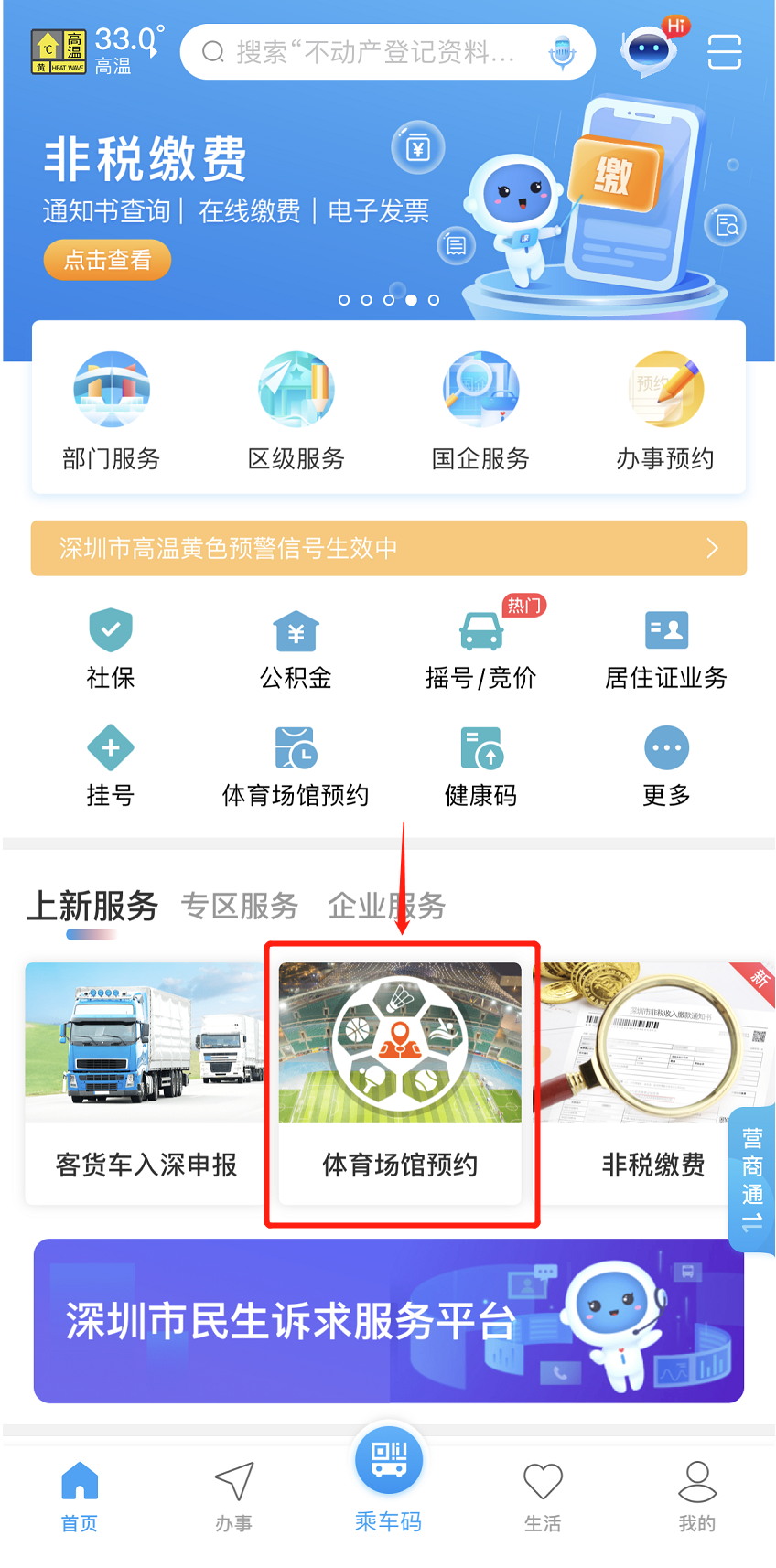Open 社保 social security service

click(111, 649)
